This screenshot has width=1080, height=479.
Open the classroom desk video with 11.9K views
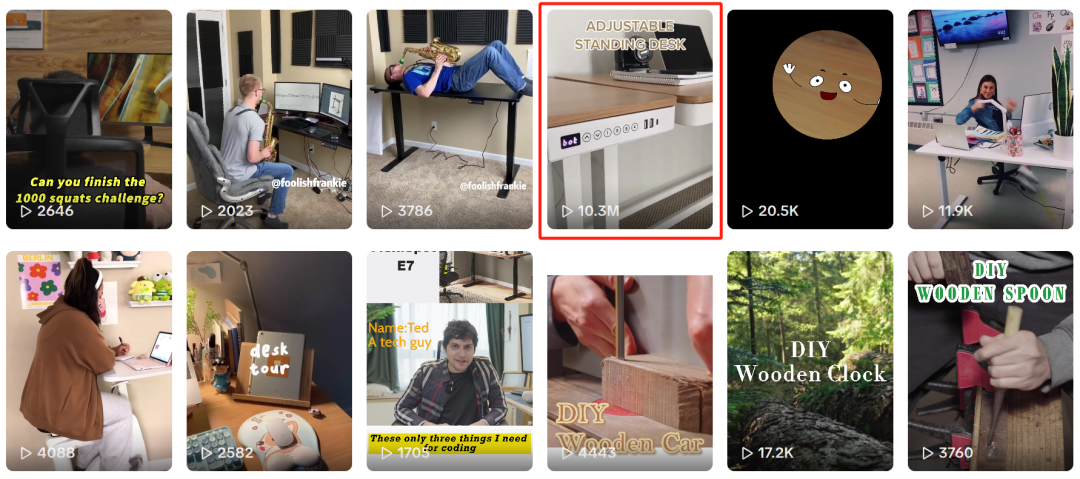pyautogui.click(x=990, y=119)
